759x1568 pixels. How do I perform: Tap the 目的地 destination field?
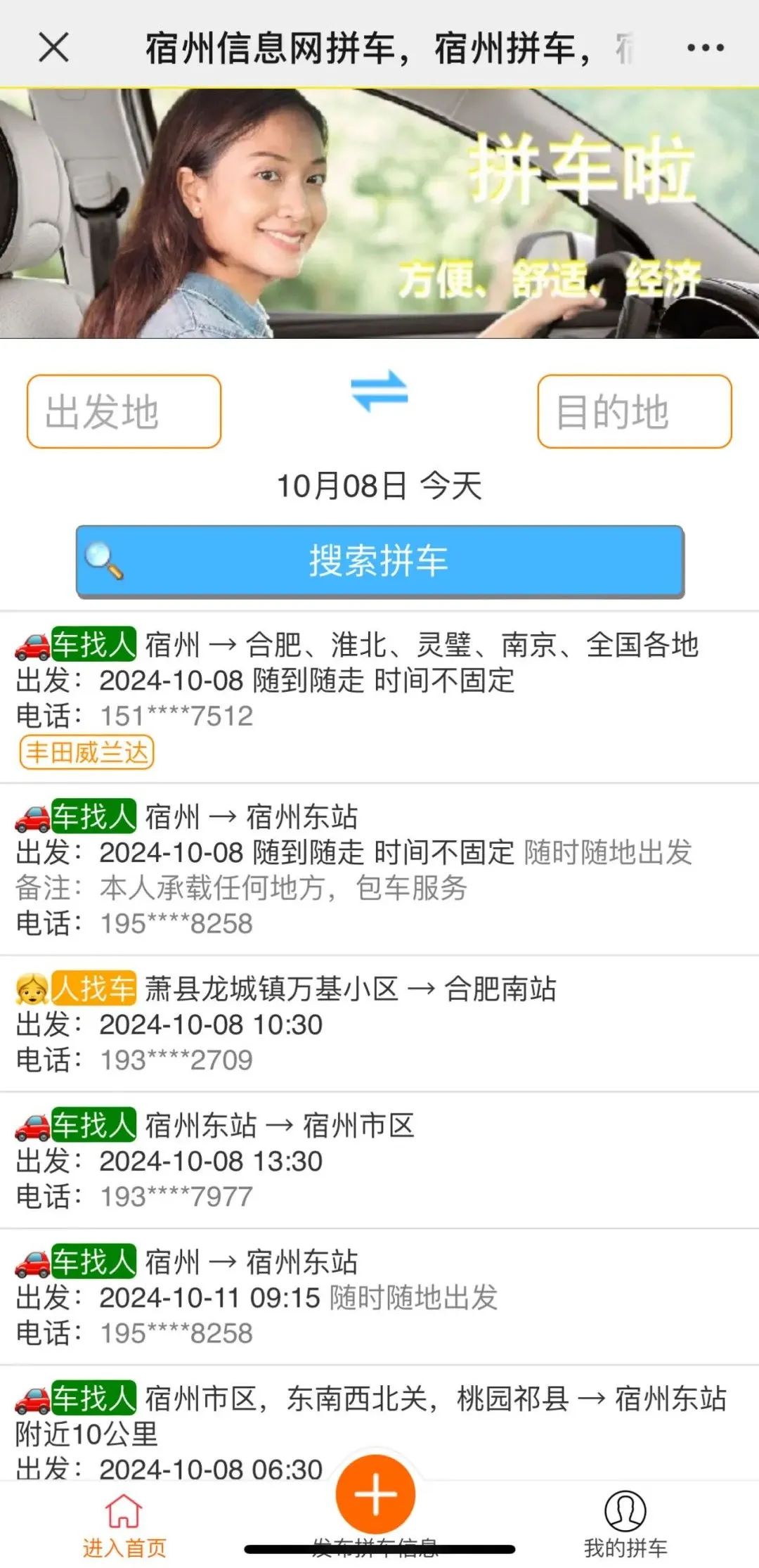tap(634, 411)
